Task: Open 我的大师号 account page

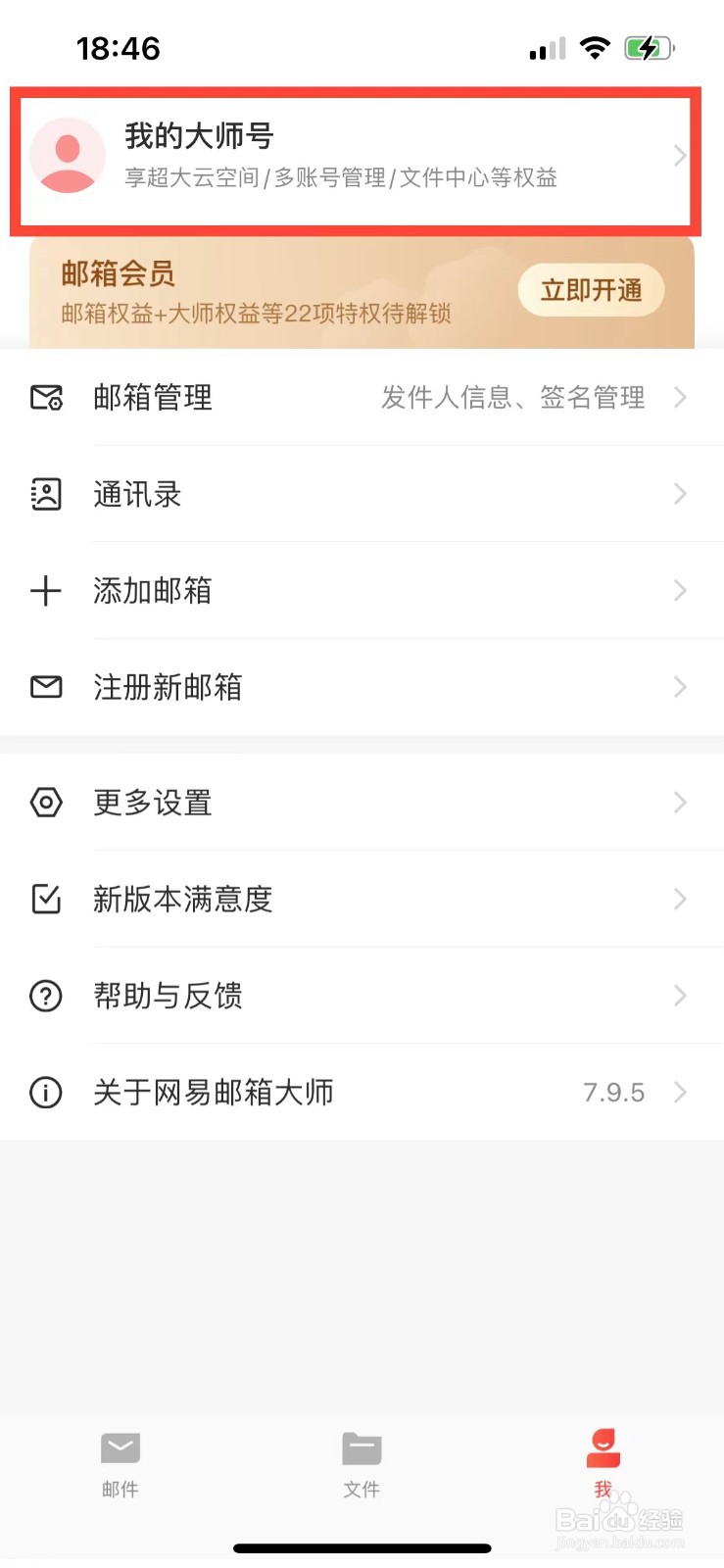Action: tap(353, 157)
